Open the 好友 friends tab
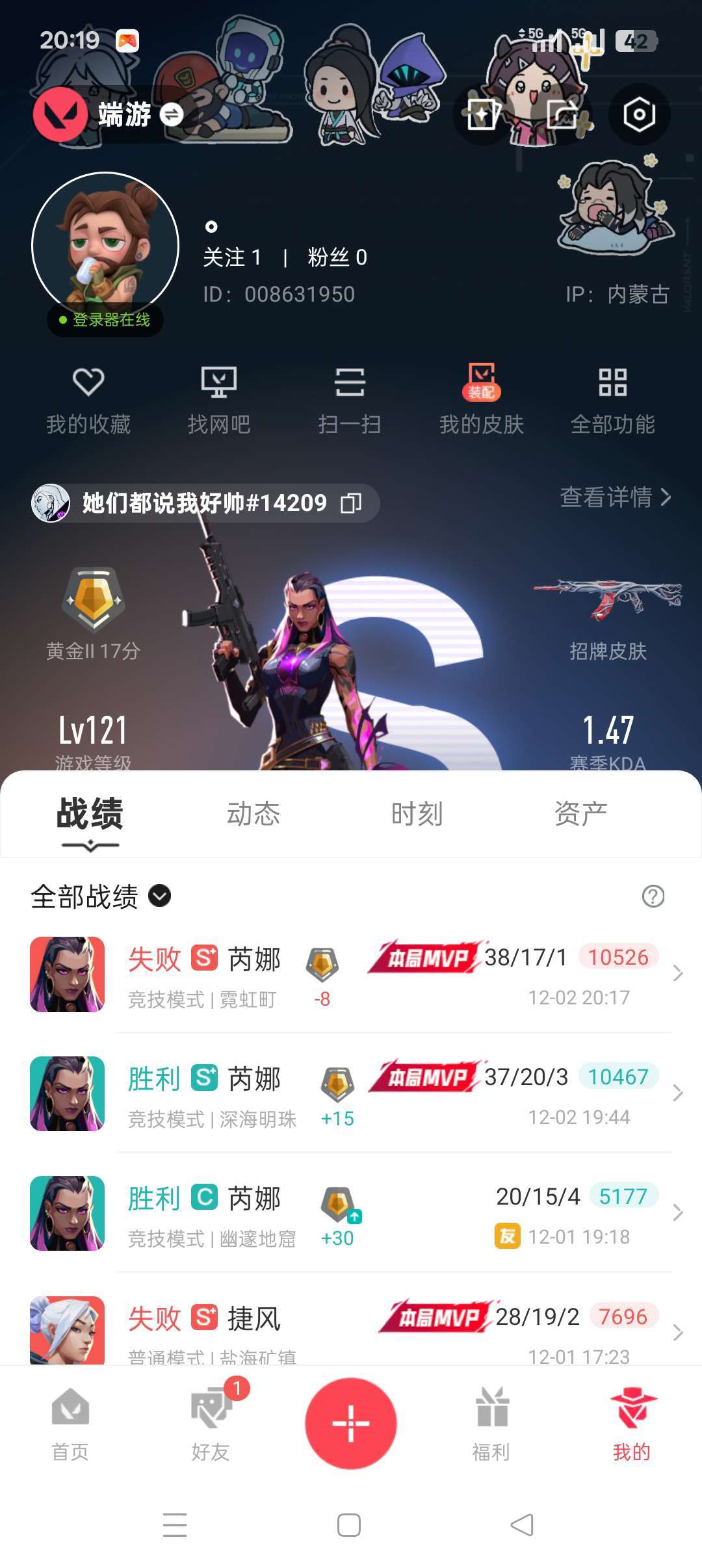The width and height of the screenshot is (702, 1568). click(x=211, y=1424)
